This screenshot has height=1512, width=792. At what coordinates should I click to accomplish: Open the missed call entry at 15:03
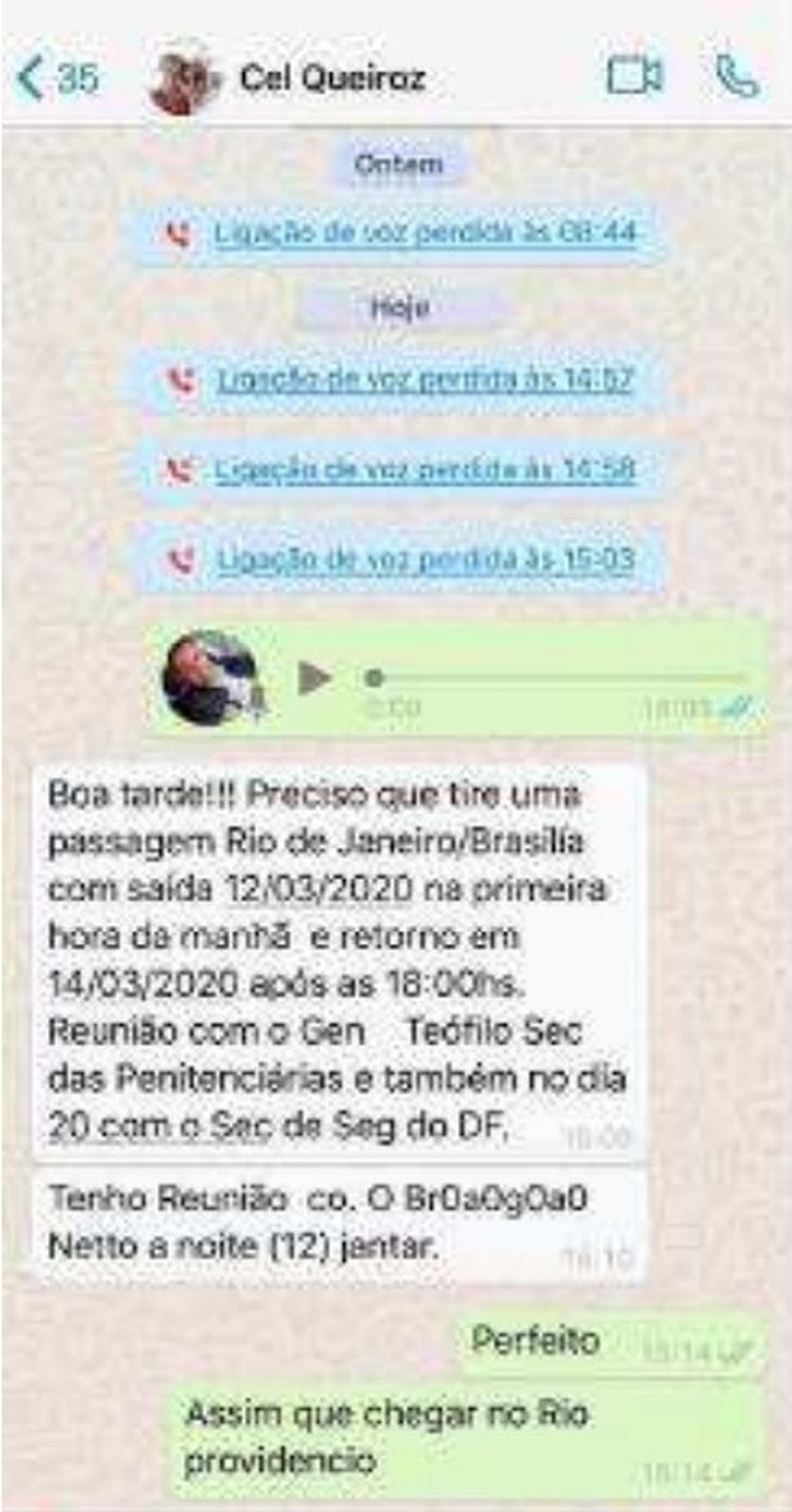[427, 558]
